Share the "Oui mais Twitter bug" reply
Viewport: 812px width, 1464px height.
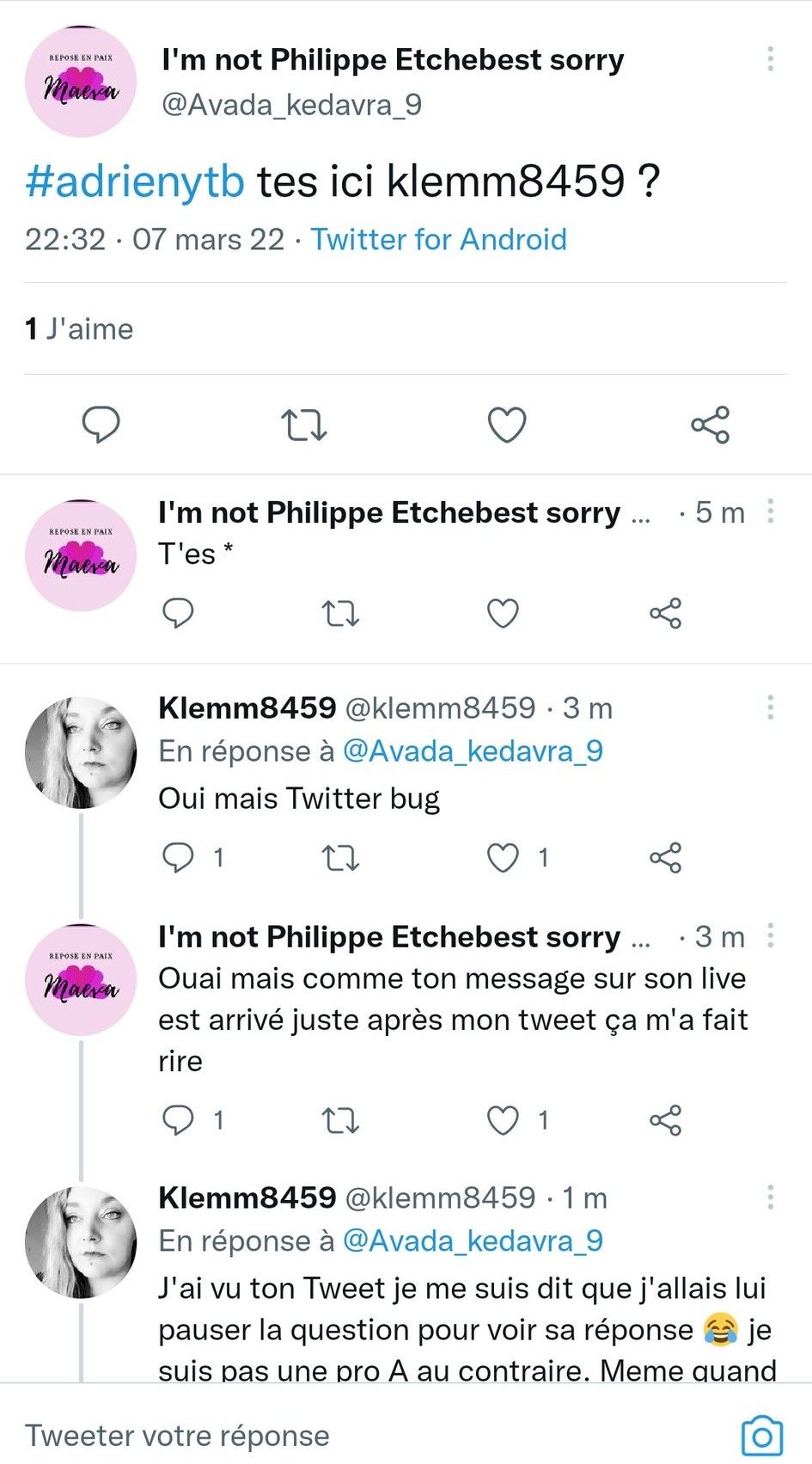pyautogui.click(x=665, y=858)
